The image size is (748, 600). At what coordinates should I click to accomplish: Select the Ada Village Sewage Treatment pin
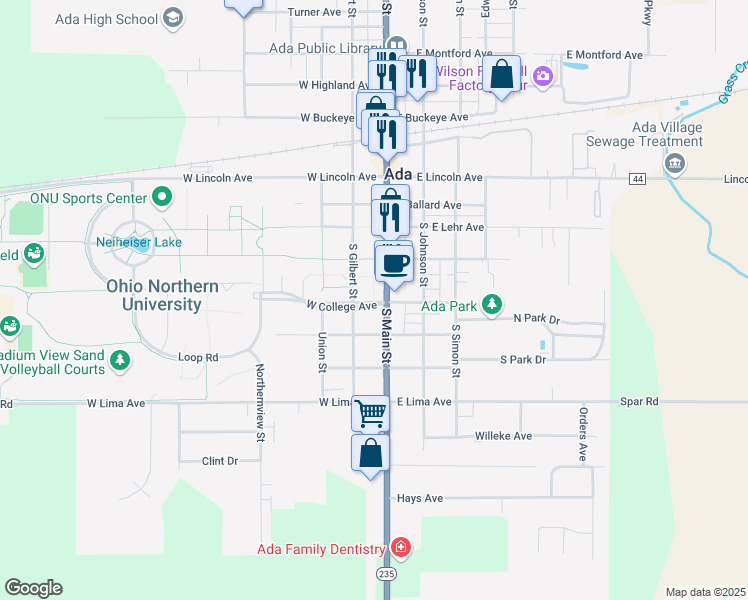click(x=675, y=164)
